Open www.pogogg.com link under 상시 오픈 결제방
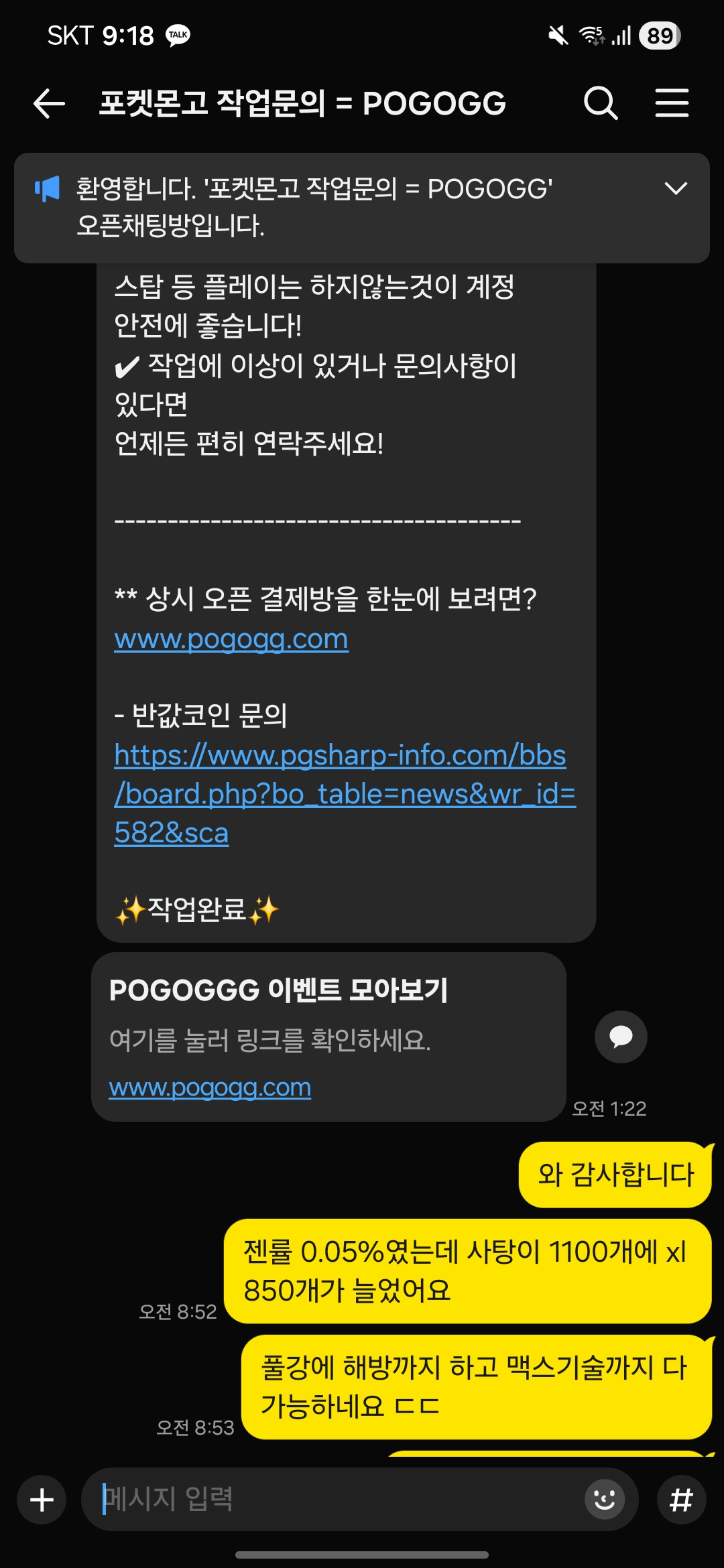The width and height of the screenshot is (724, 1568). pos(231,639)
